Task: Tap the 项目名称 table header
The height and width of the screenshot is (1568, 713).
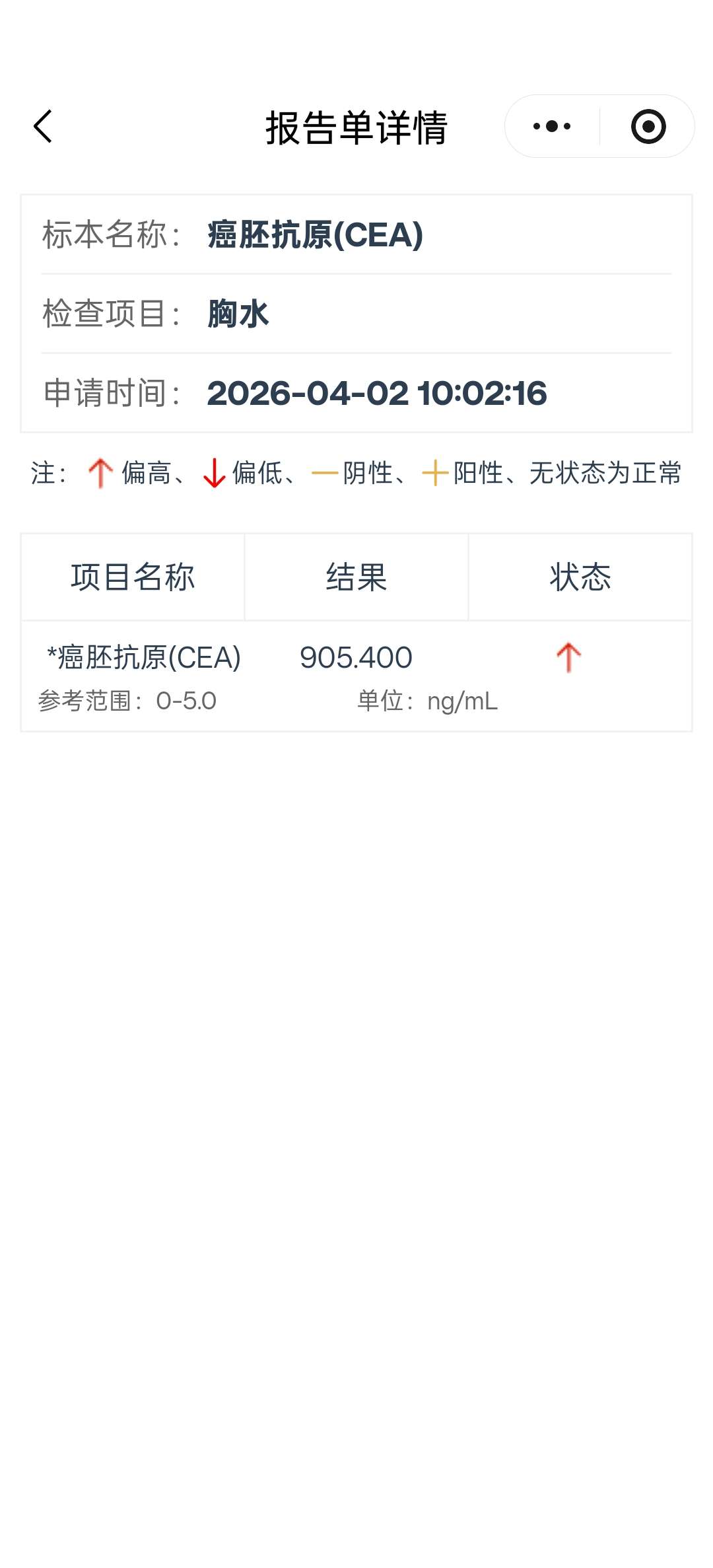Action: coord(133,576)
